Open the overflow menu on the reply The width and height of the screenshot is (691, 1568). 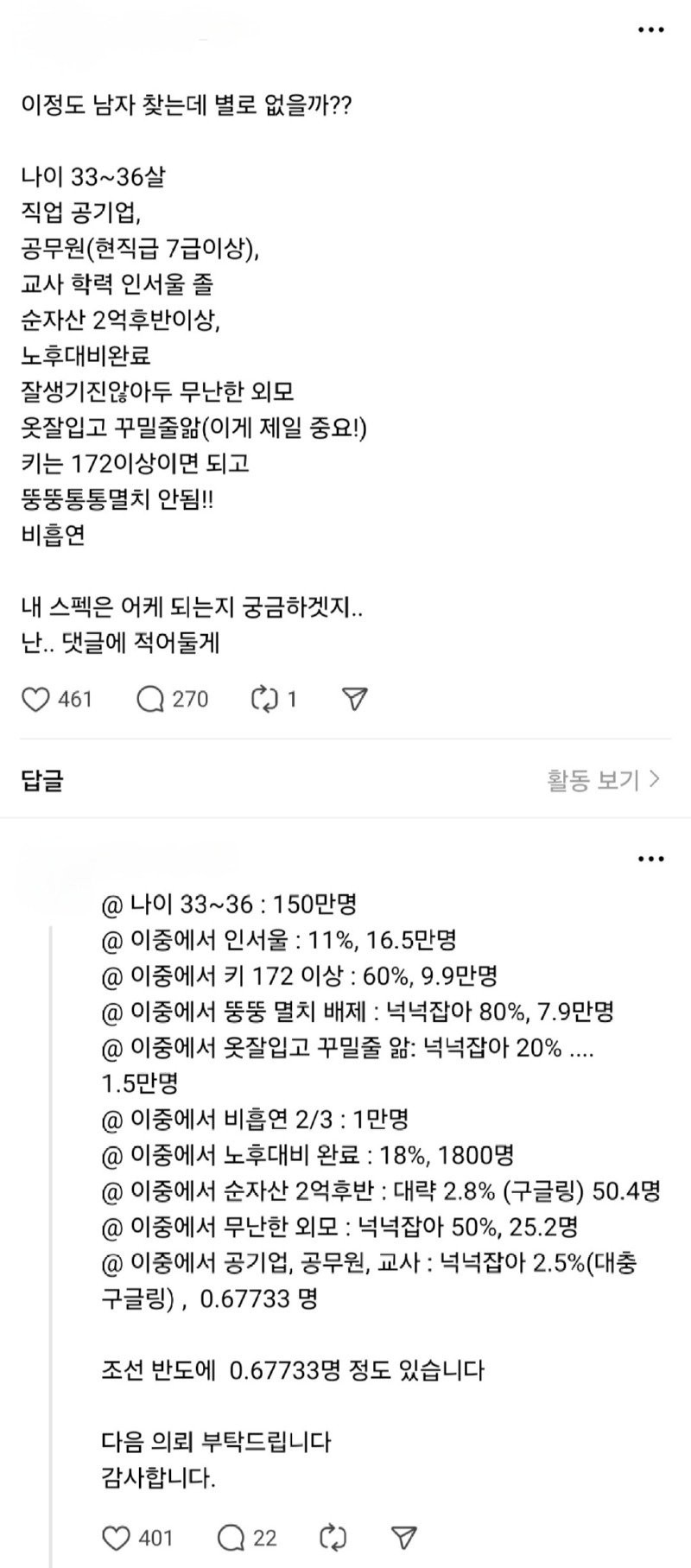[x=650, y=859]
